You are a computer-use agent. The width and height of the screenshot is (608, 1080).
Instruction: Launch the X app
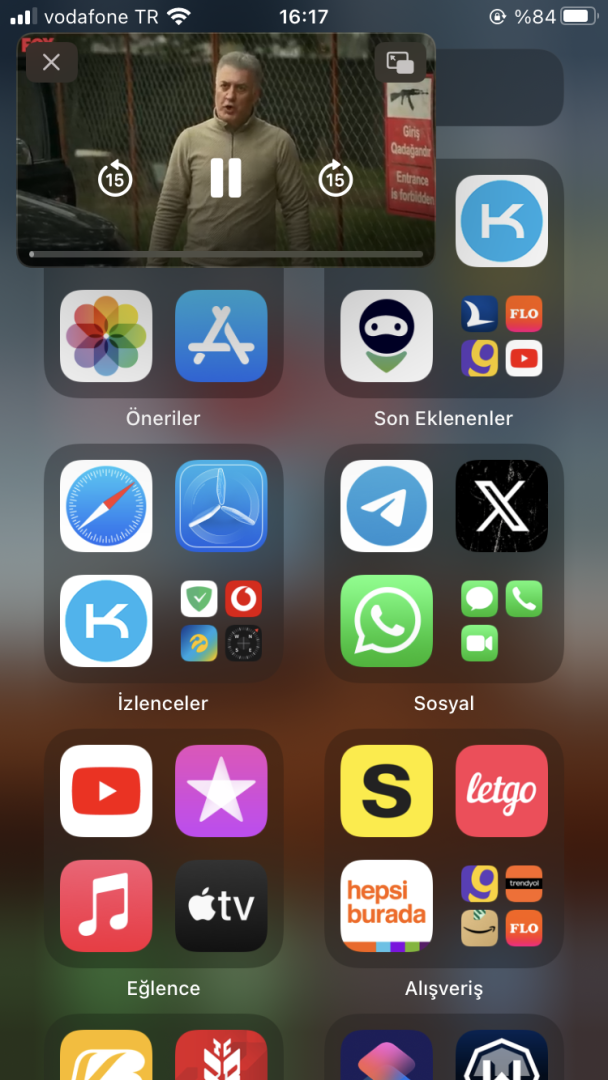501,506
